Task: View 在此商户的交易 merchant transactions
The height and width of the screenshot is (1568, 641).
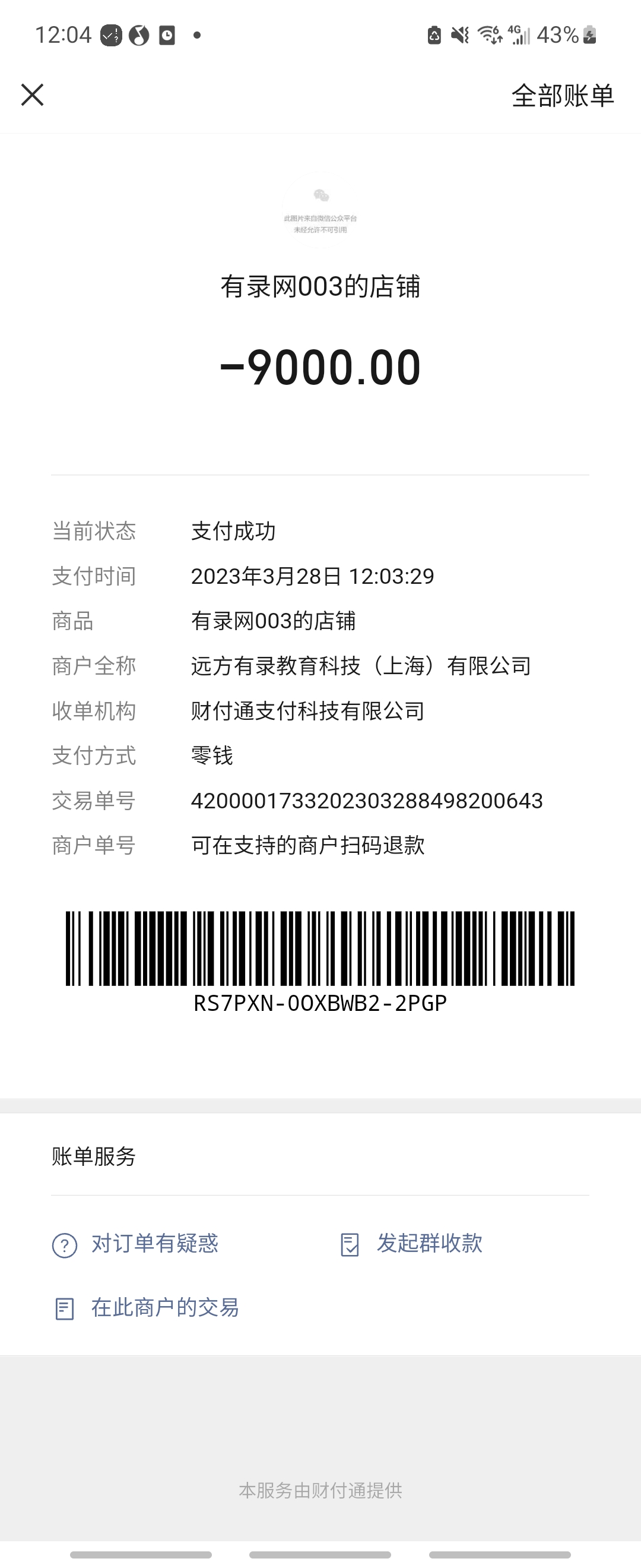Action: pos(147,1308)
